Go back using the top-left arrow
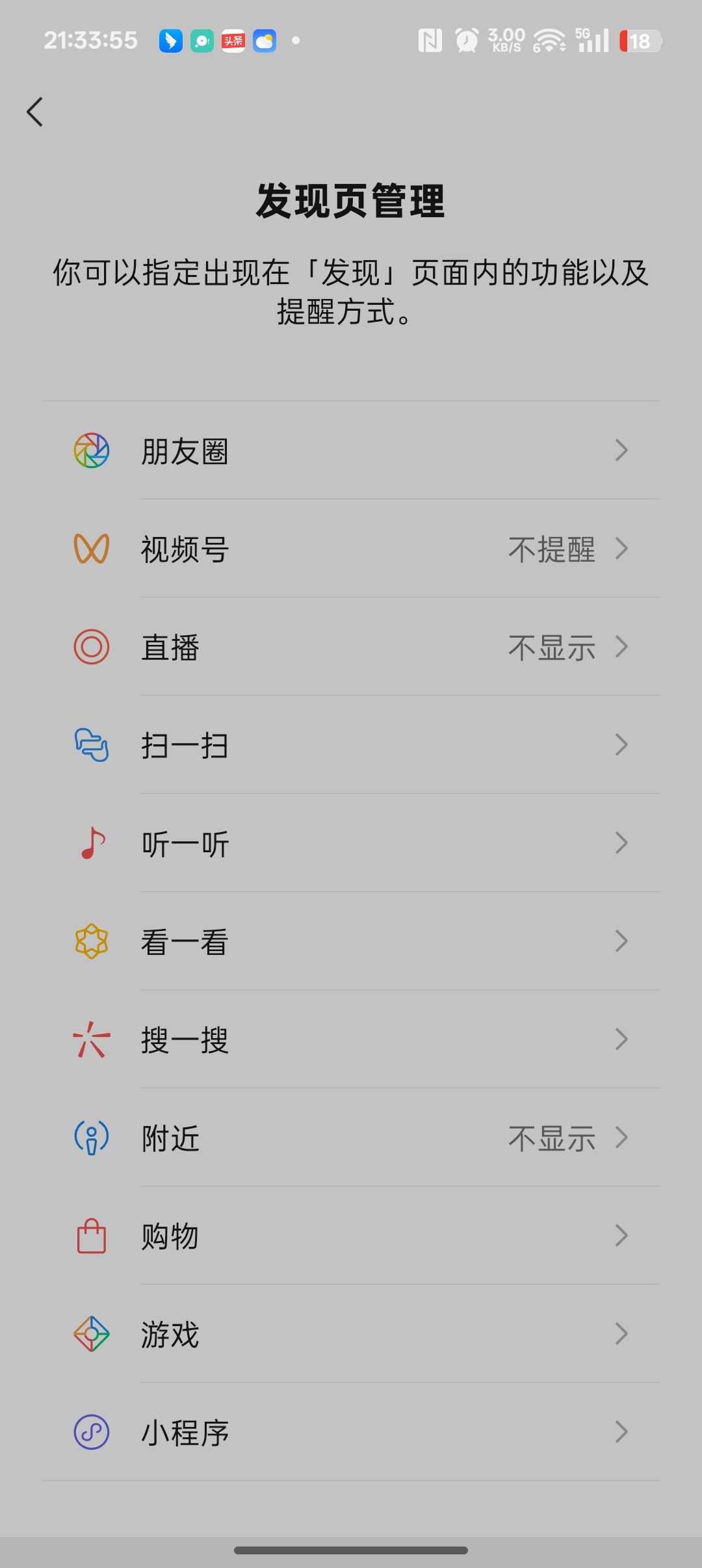 point(35,112)
